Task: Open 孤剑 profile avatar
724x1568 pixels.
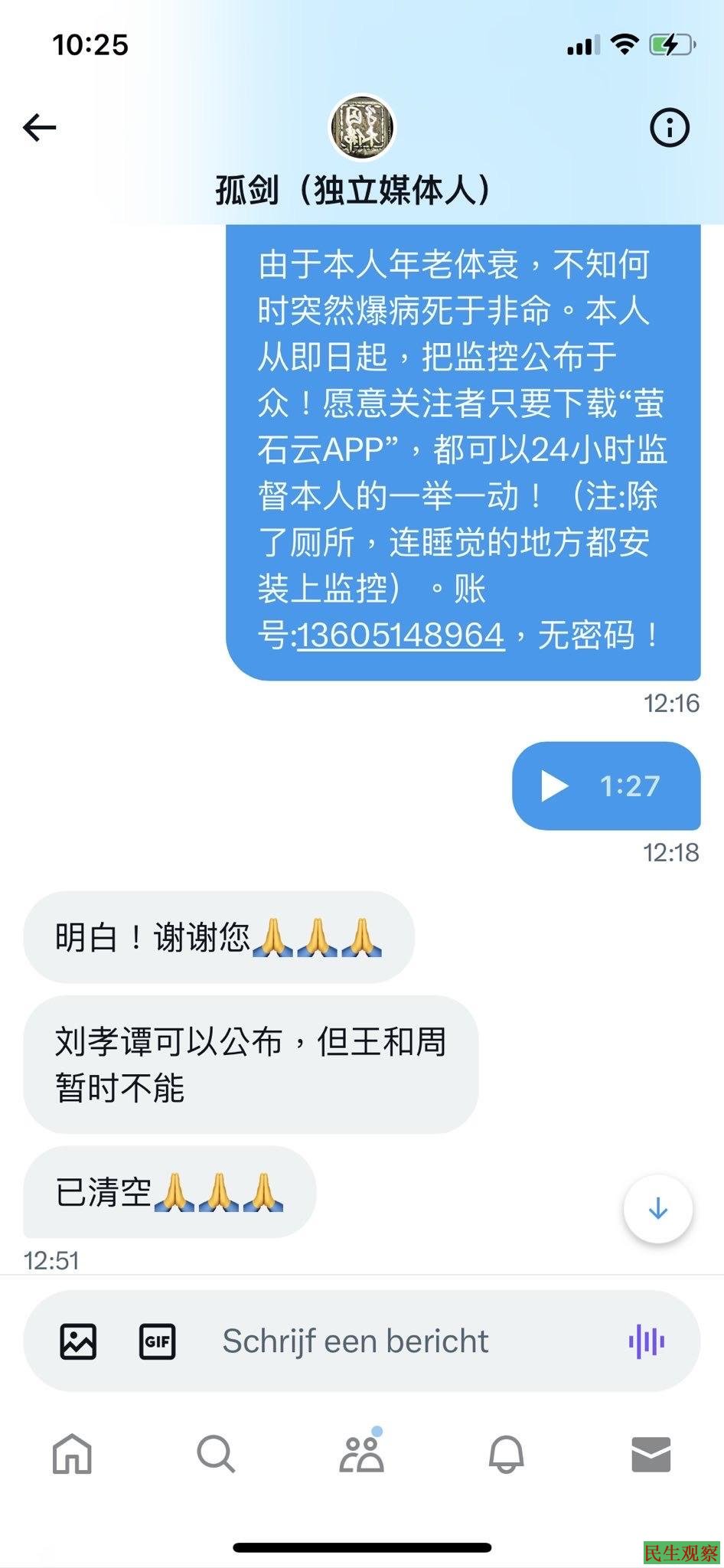Action: coord(362,127)
